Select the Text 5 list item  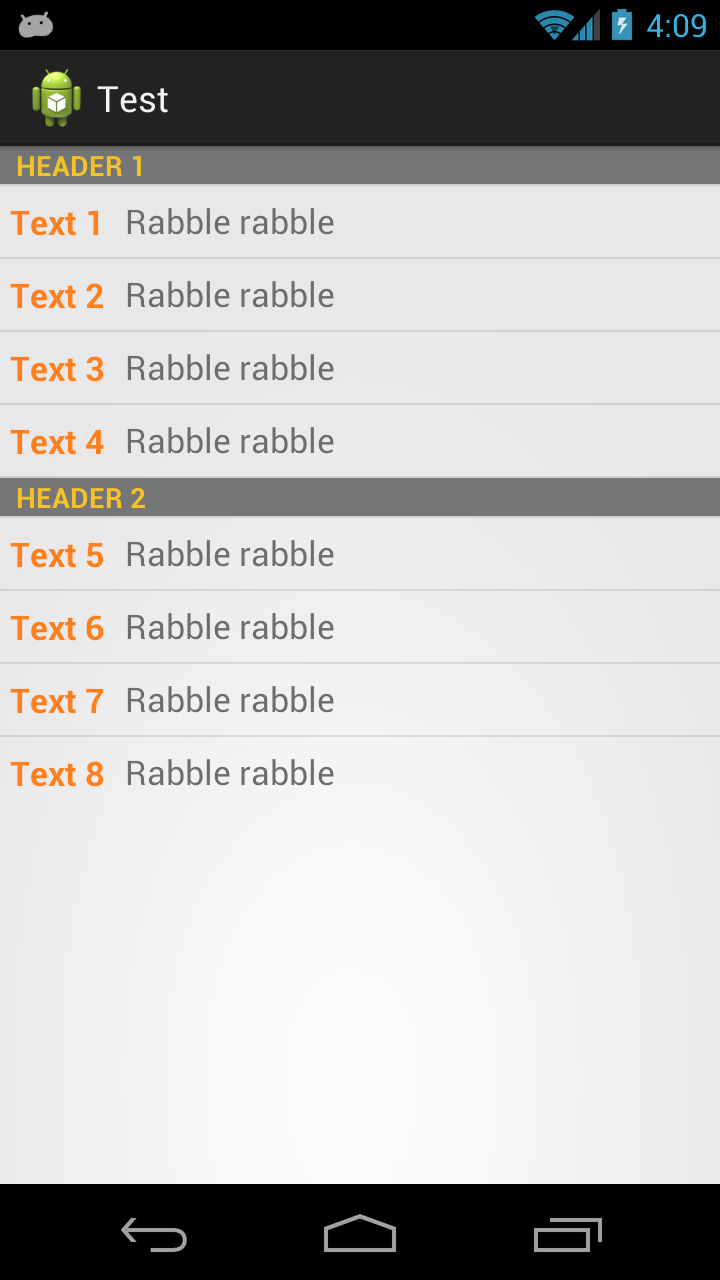click(360, 554)
